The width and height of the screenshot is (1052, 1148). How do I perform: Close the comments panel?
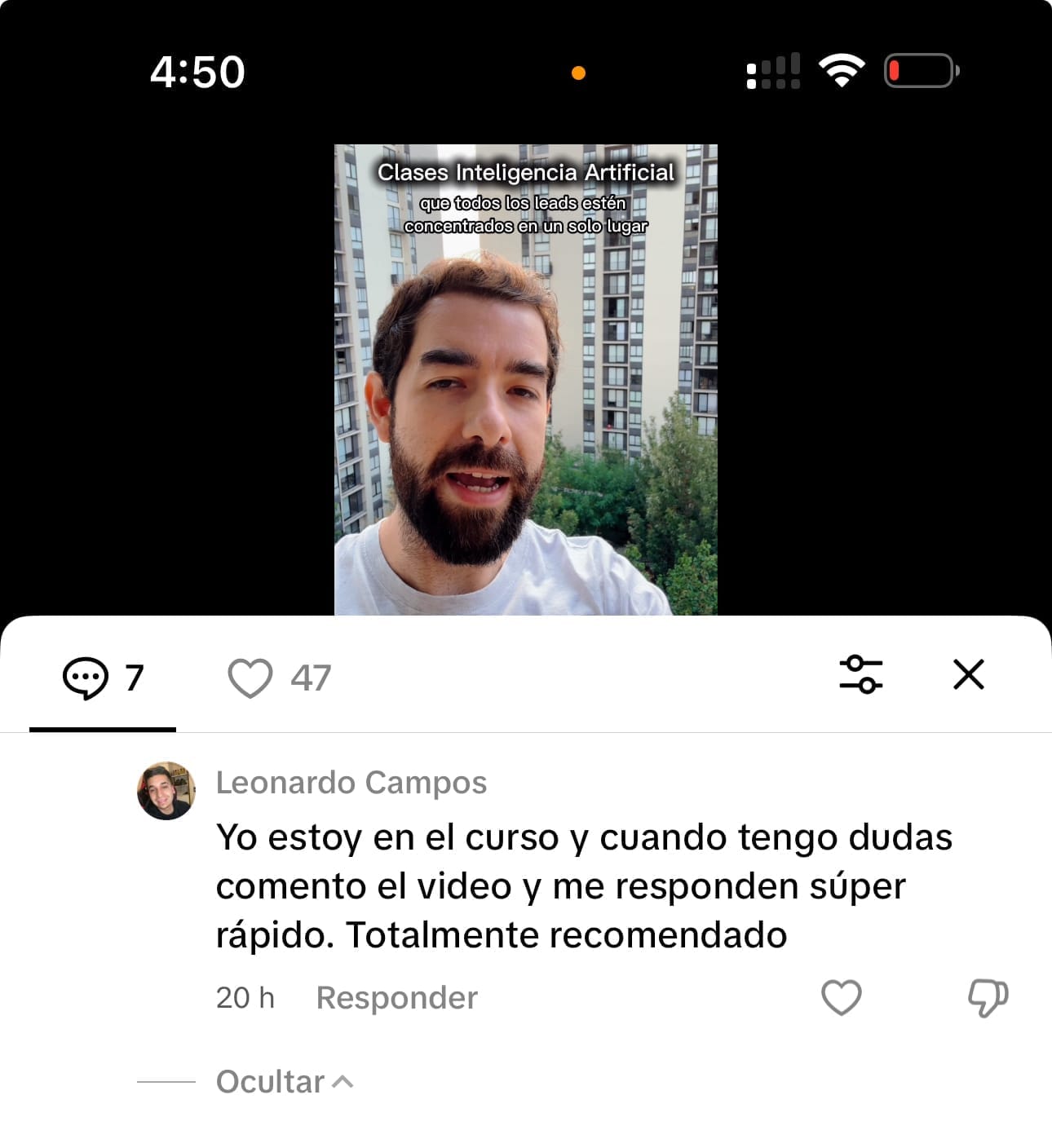pyautogui.click(x=968, y=675)
